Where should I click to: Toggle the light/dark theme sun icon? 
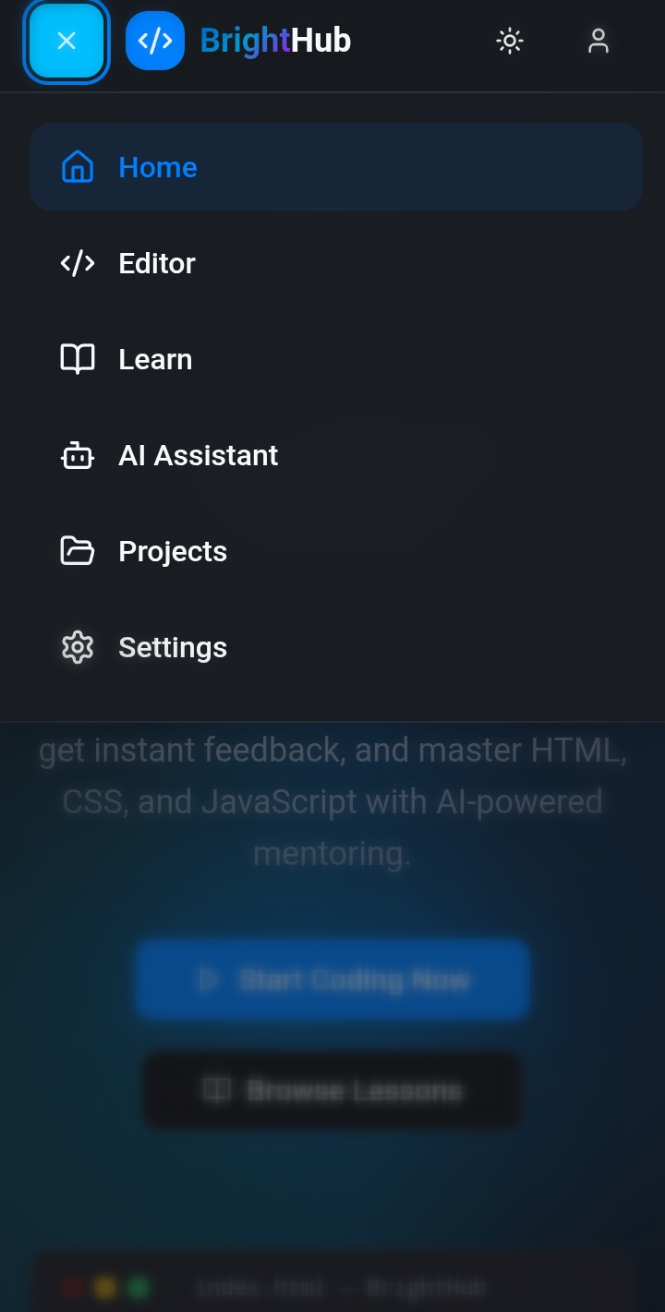click(x=510, y=41)
